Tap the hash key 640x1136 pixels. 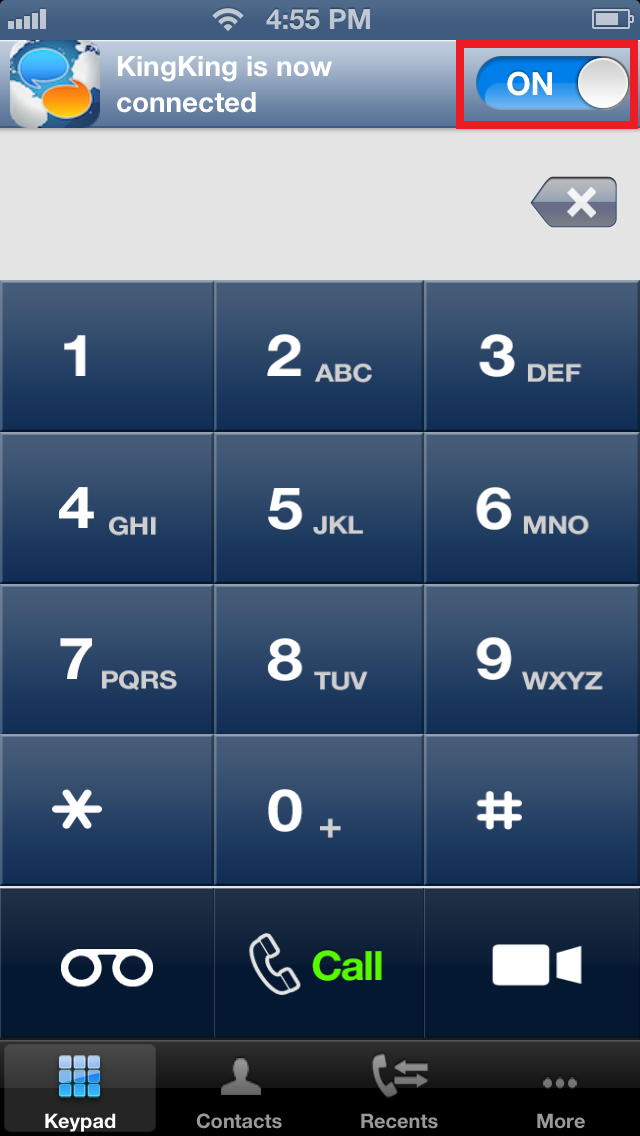[x=531, y=811]
